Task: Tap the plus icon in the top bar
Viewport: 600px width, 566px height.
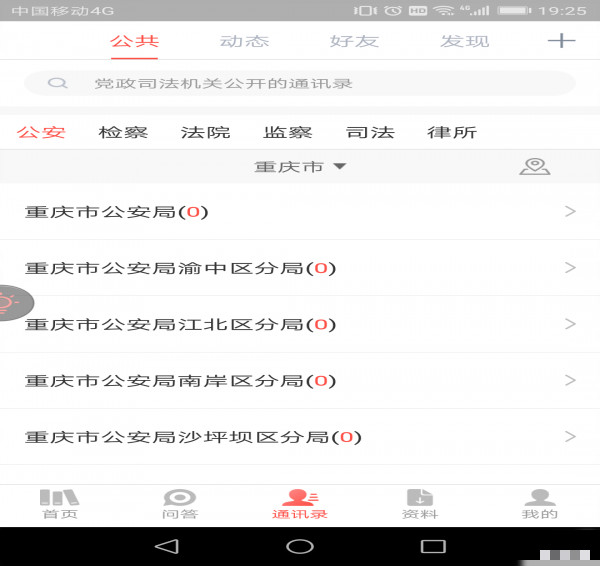Action: (562, 41)
